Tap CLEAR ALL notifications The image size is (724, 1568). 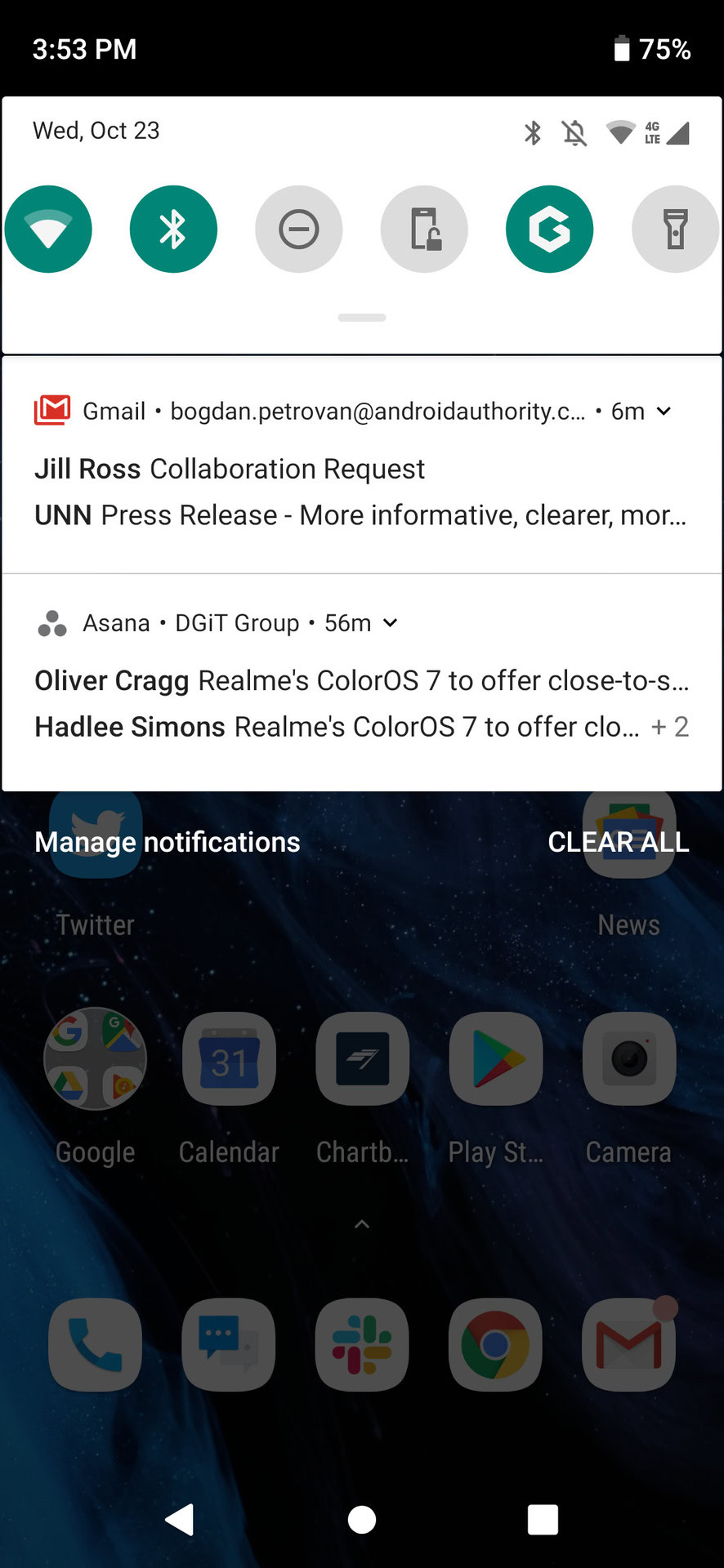tap(619, 842)
